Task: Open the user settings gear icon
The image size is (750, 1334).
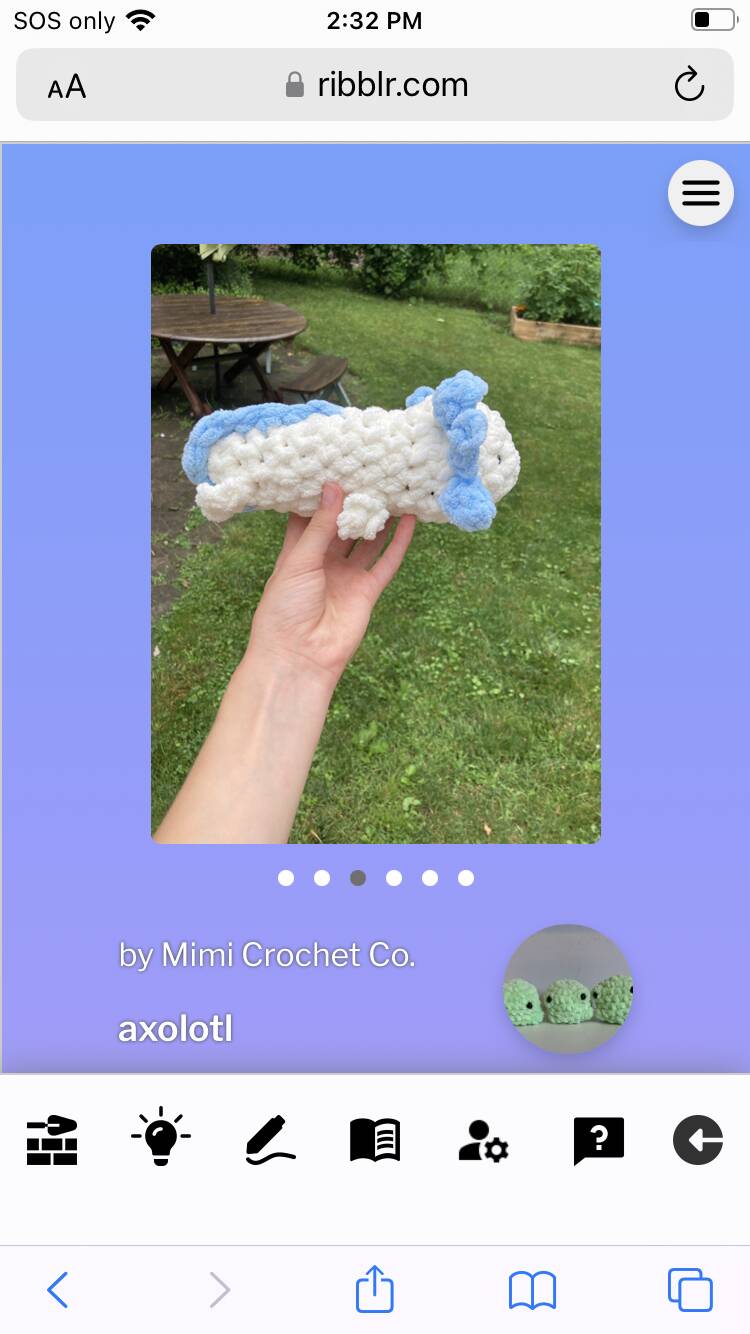Action: point(484,1139)
